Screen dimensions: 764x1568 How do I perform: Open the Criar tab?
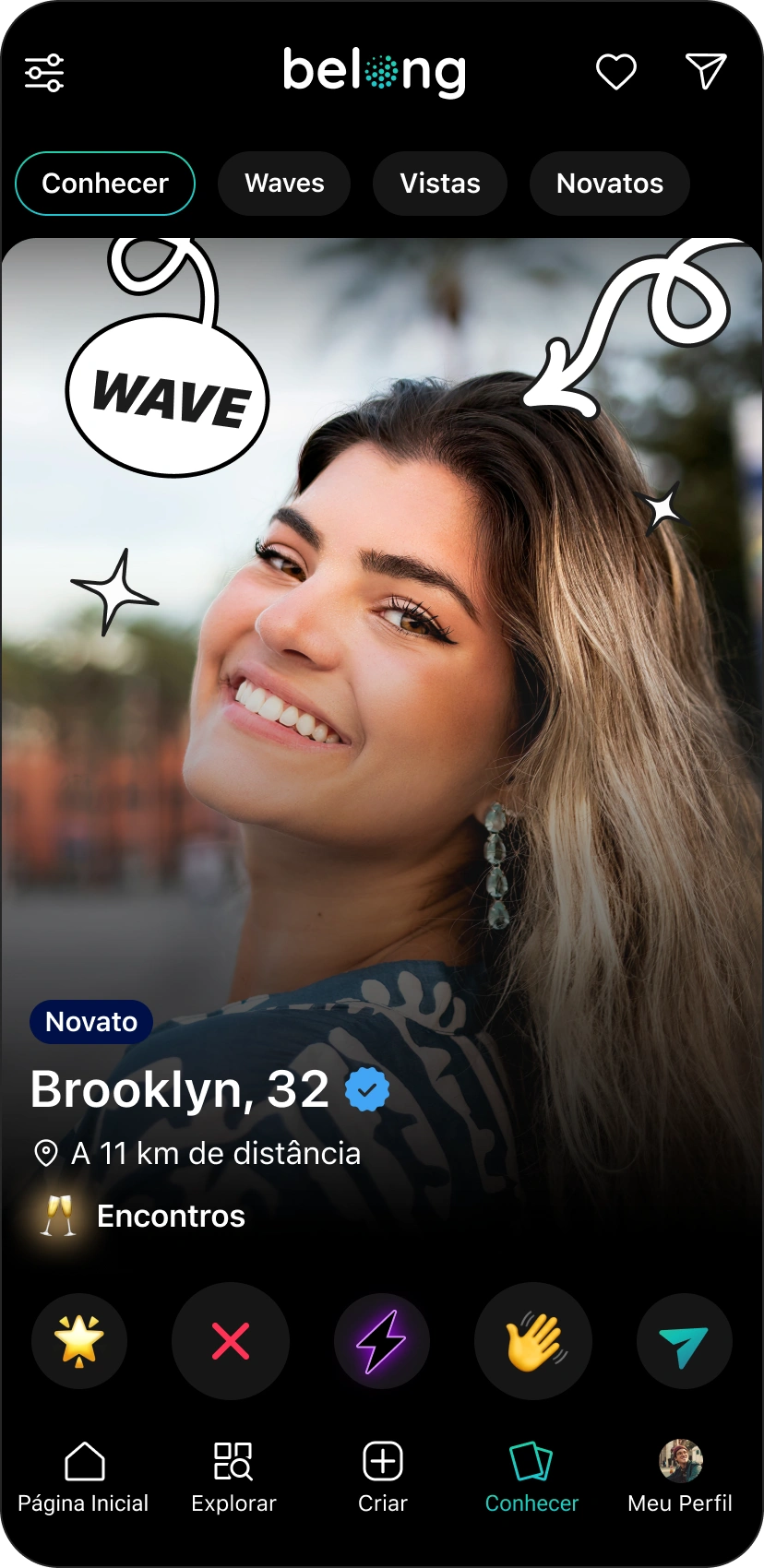383,1478
